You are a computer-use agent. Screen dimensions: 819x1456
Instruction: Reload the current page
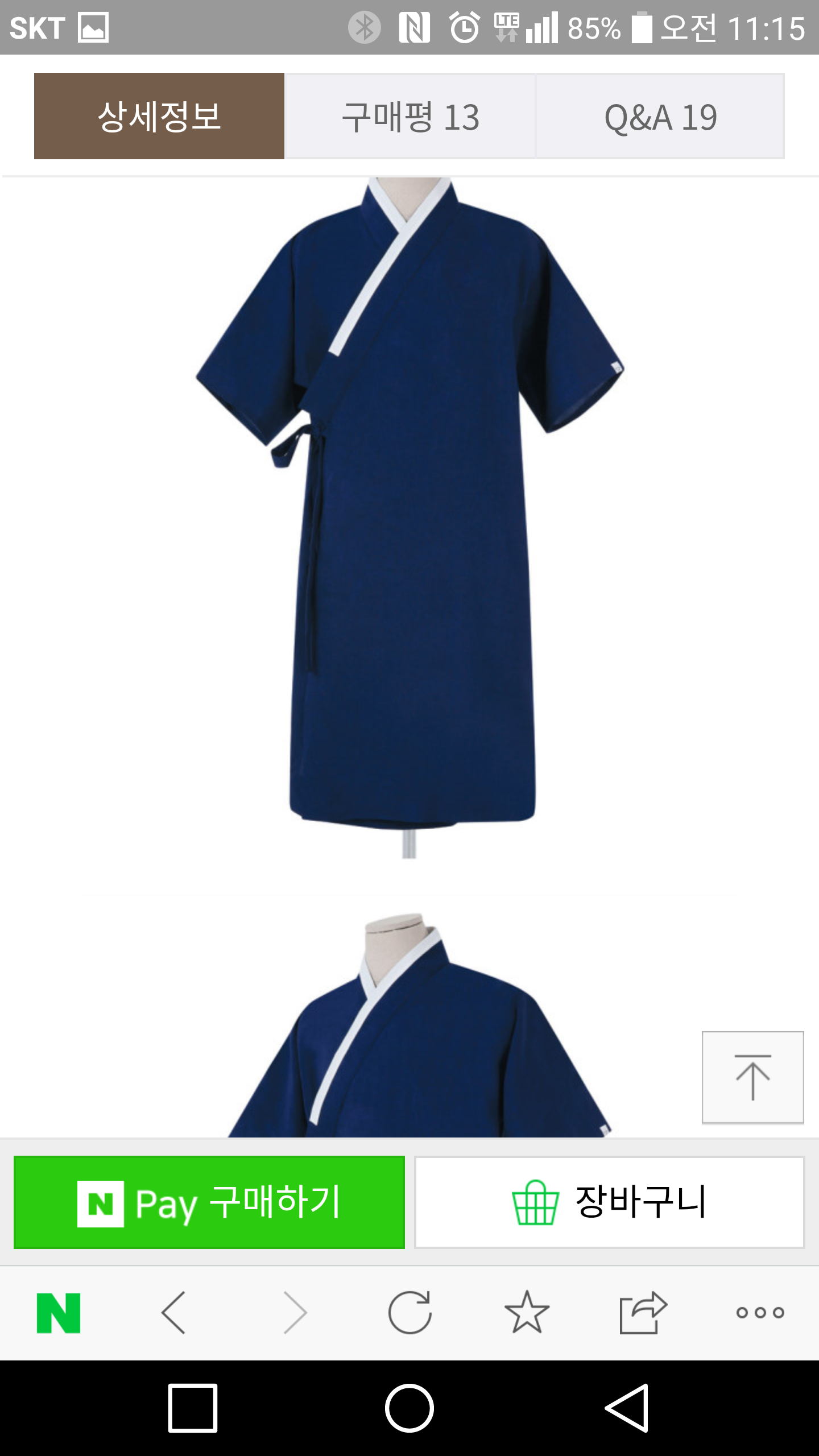[409, 1313]
